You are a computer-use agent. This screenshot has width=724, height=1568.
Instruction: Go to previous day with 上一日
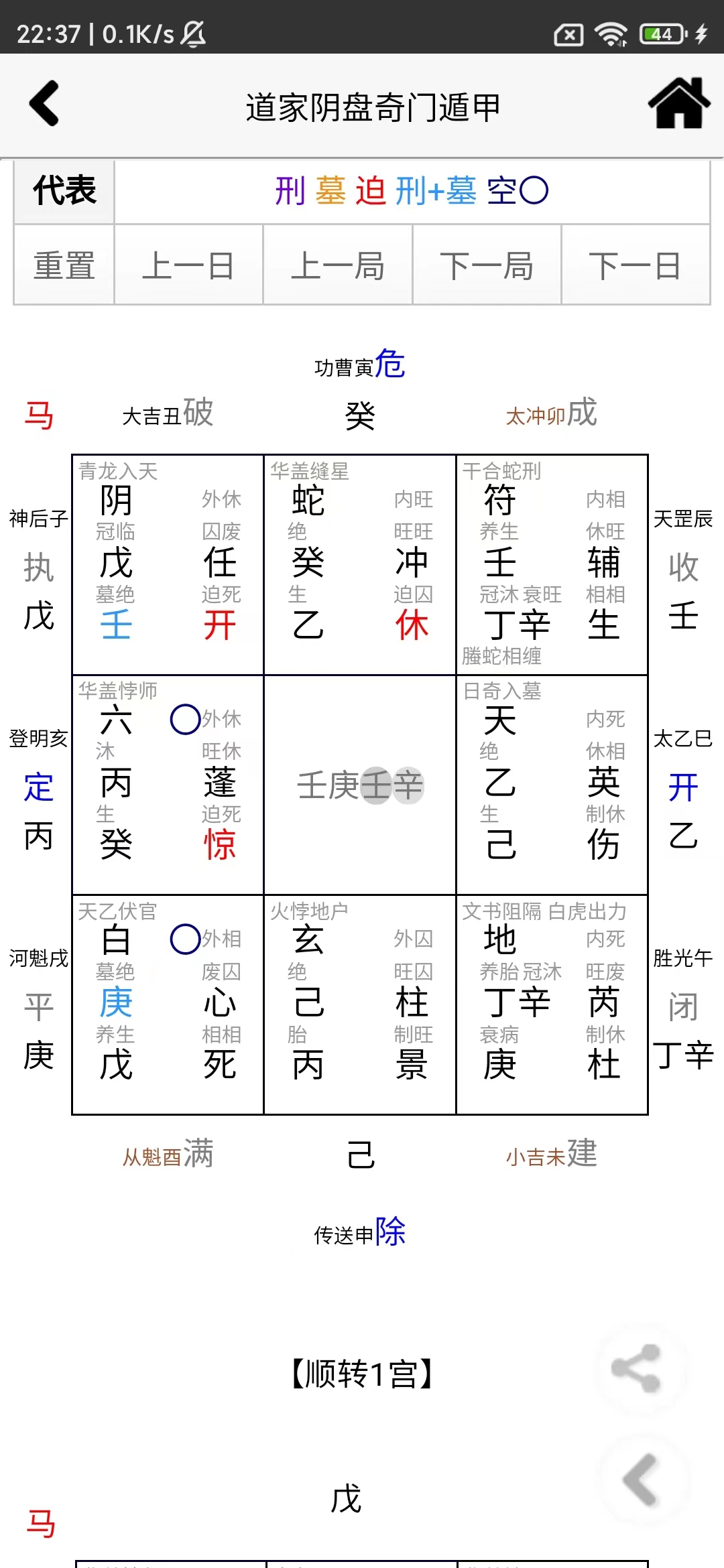point(188,265)
